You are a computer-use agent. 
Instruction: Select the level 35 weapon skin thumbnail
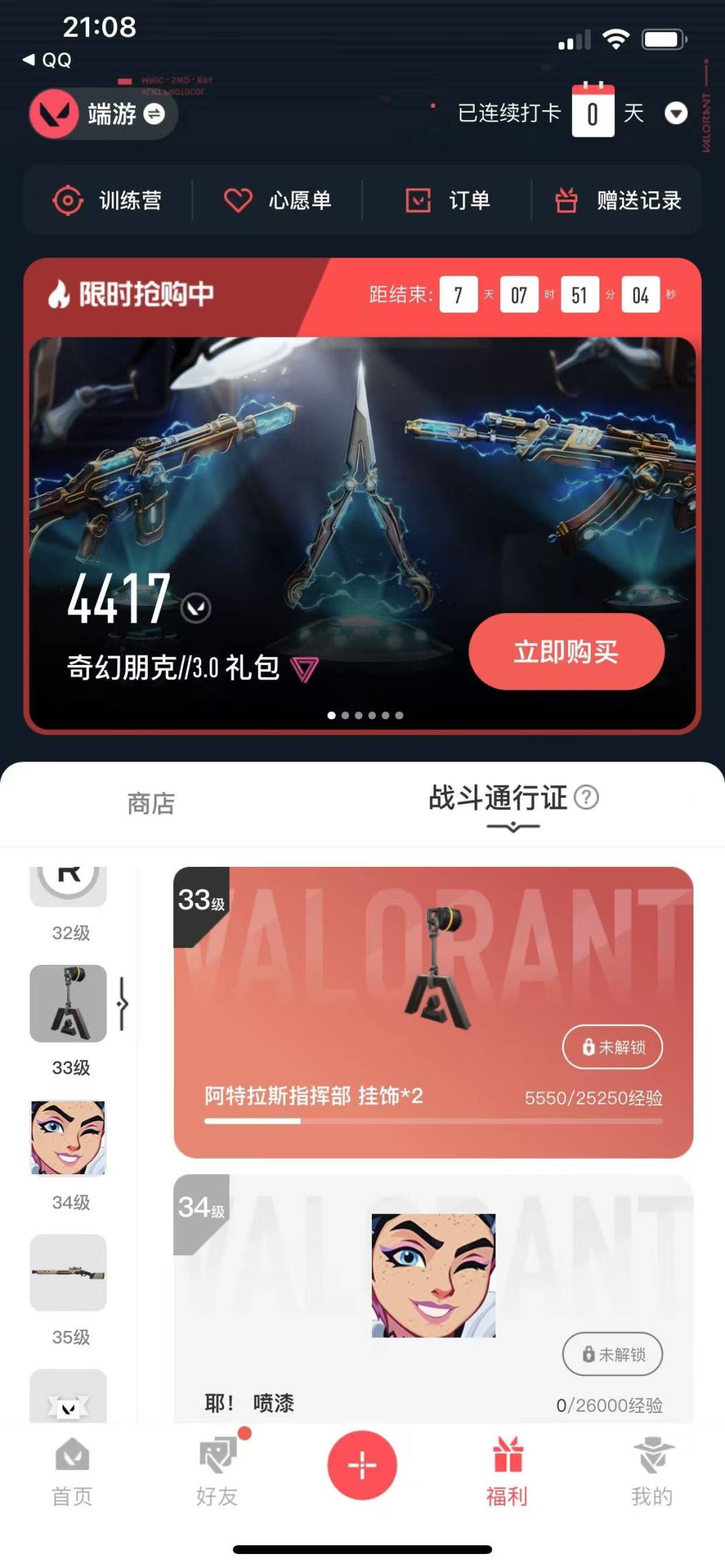tap(68, 1272)
